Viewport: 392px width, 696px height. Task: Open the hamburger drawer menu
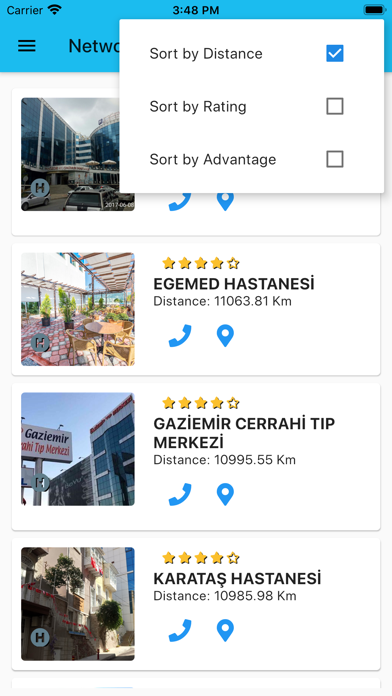pos(27,46)
